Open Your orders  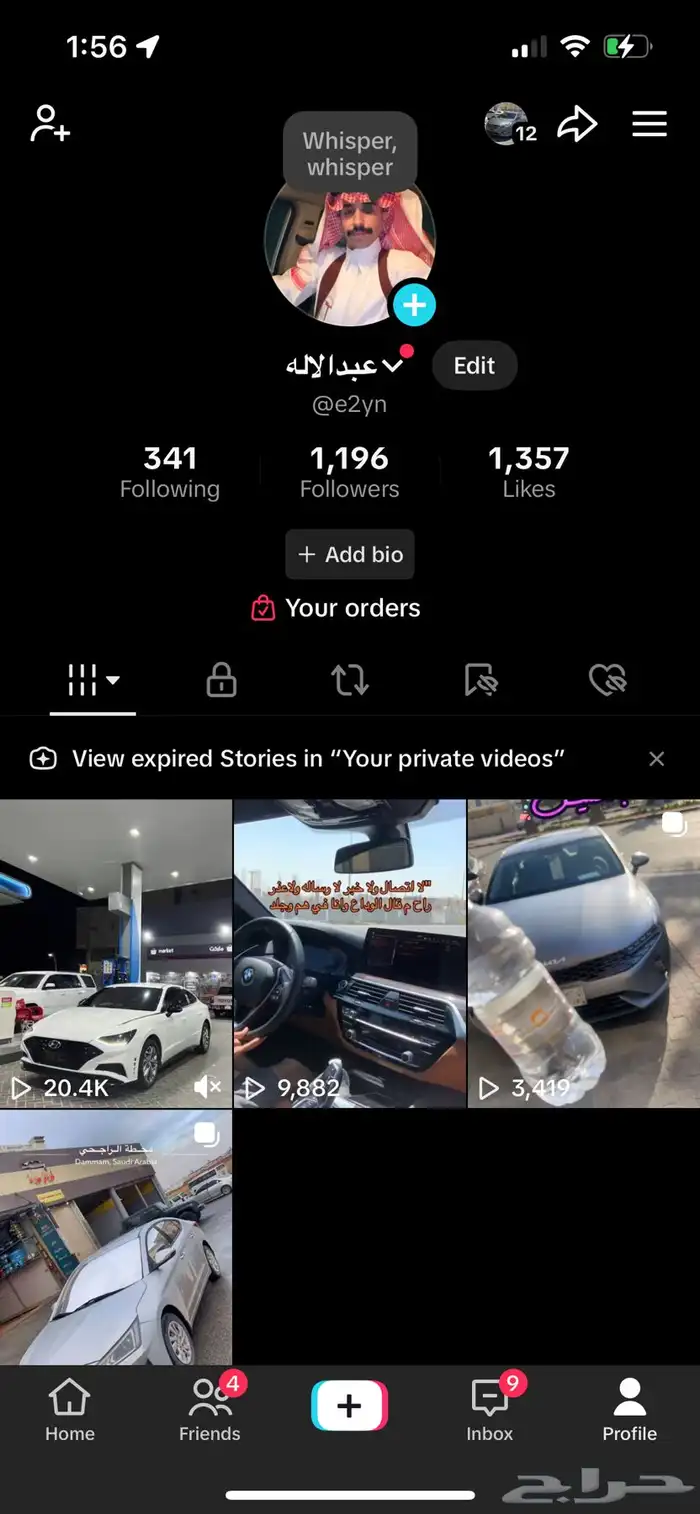tap(337, 608)
